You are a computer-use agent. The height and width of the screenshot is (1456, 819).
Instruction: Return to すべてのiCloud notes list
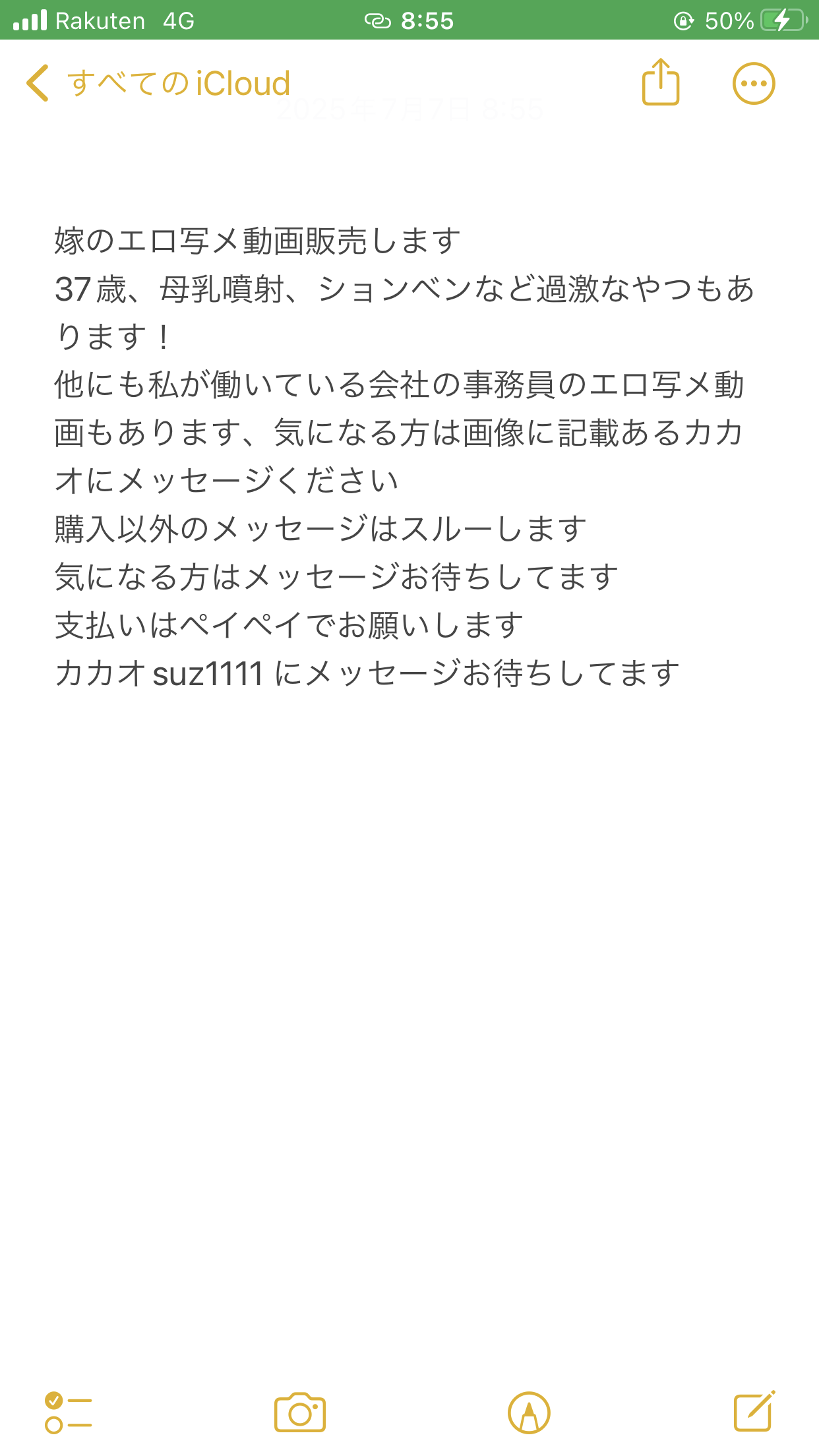(x=178, y=83)
